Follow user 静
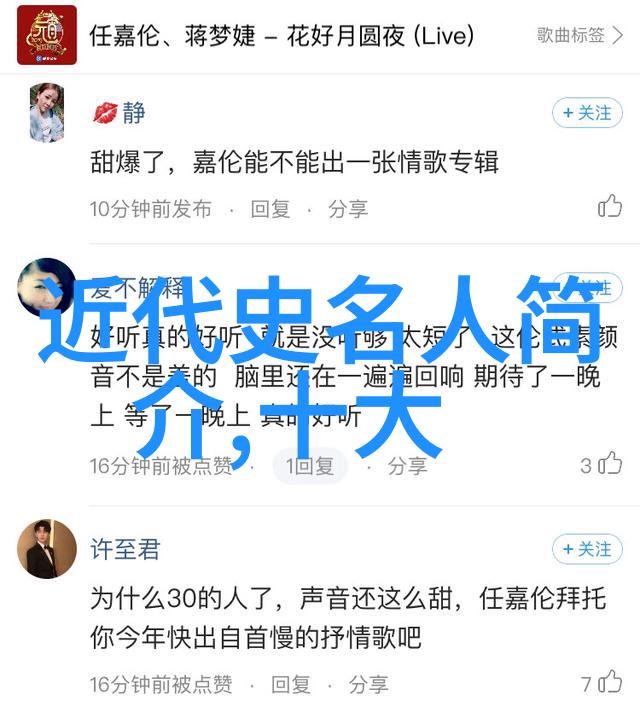The image size is (640, 713). (587, 113)
